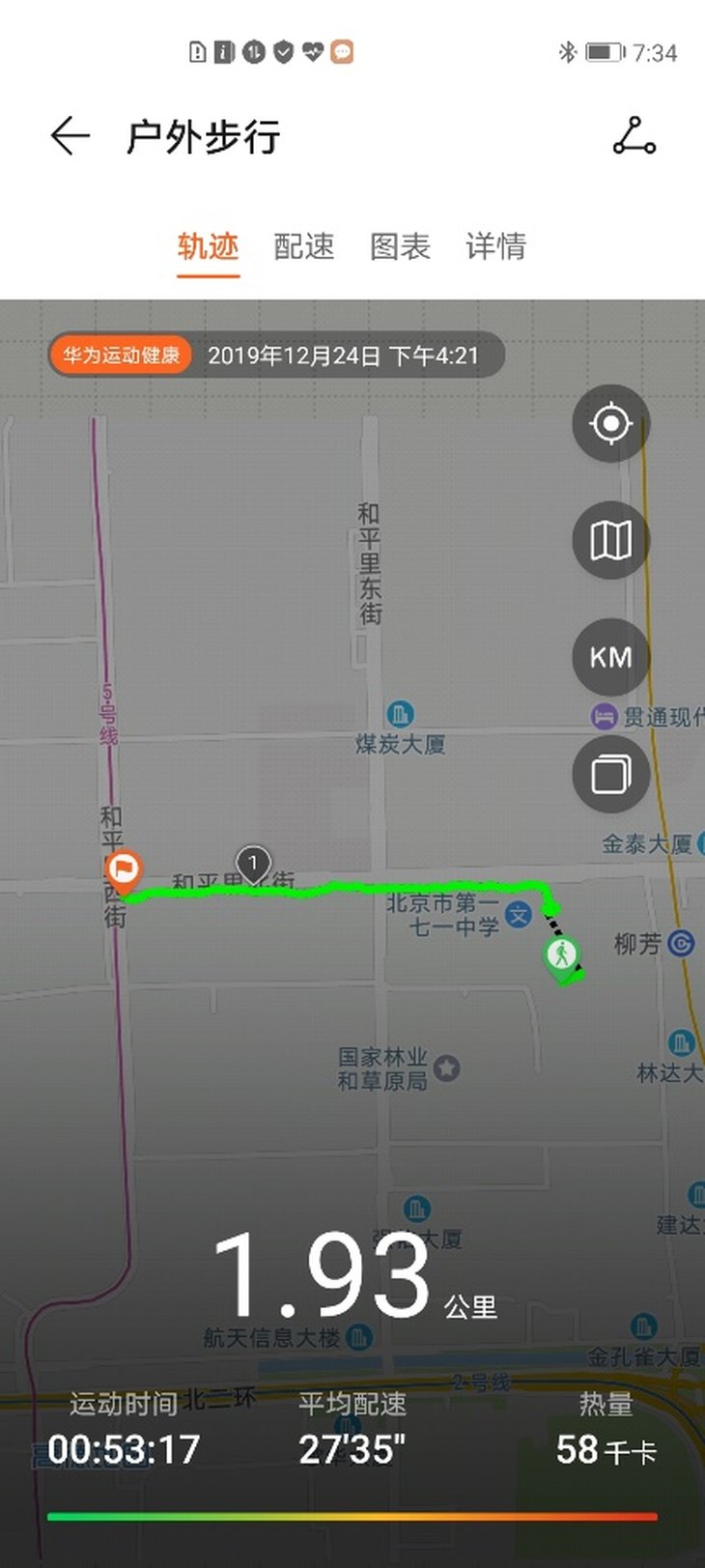Toggle the KM distance markers button
Image resolution: width=705 pixels, height=1568 pixels.
coord(610,658)
